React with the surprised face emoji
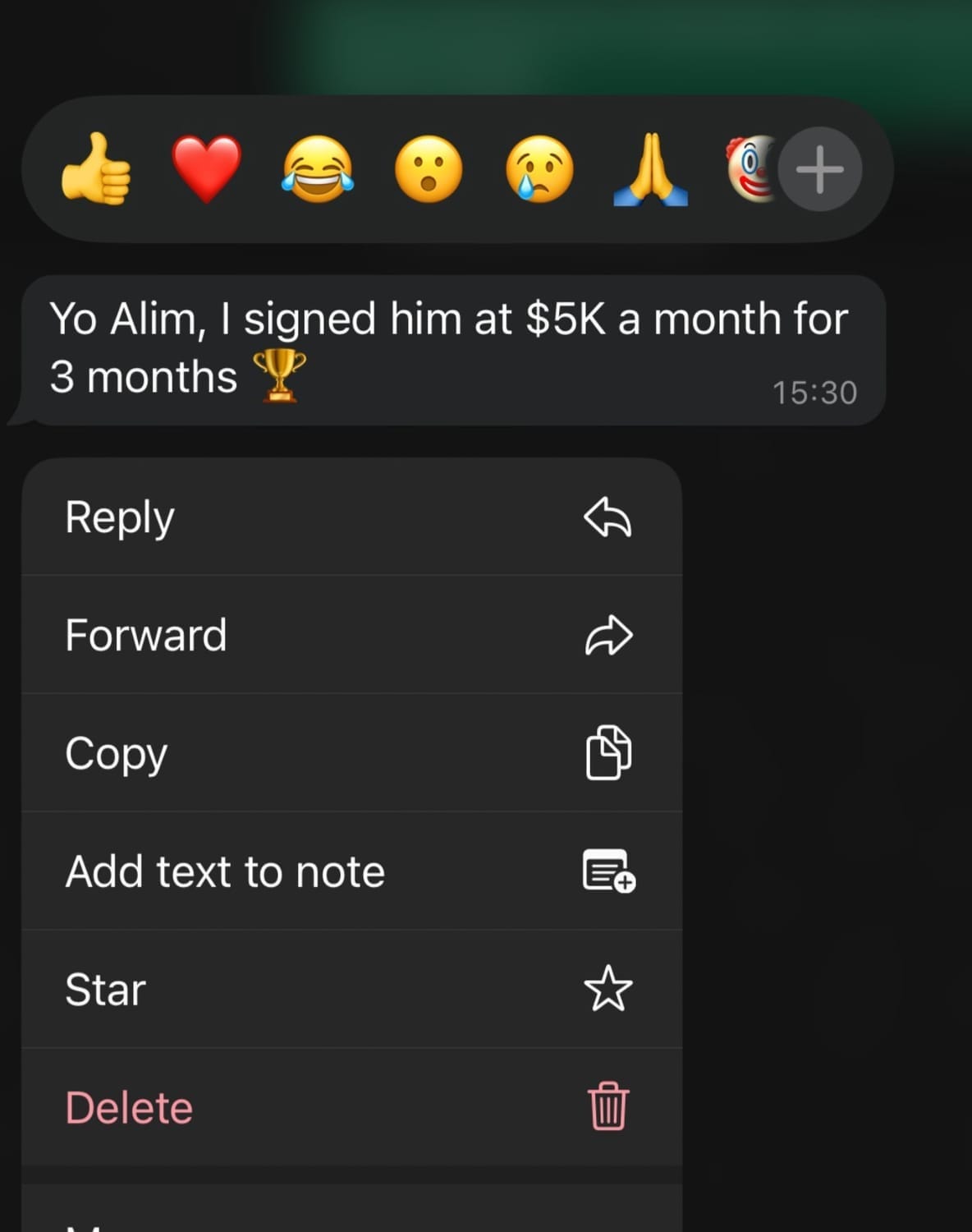The width and height of the screenshot is (972, 1232). [x=429, y=169]
